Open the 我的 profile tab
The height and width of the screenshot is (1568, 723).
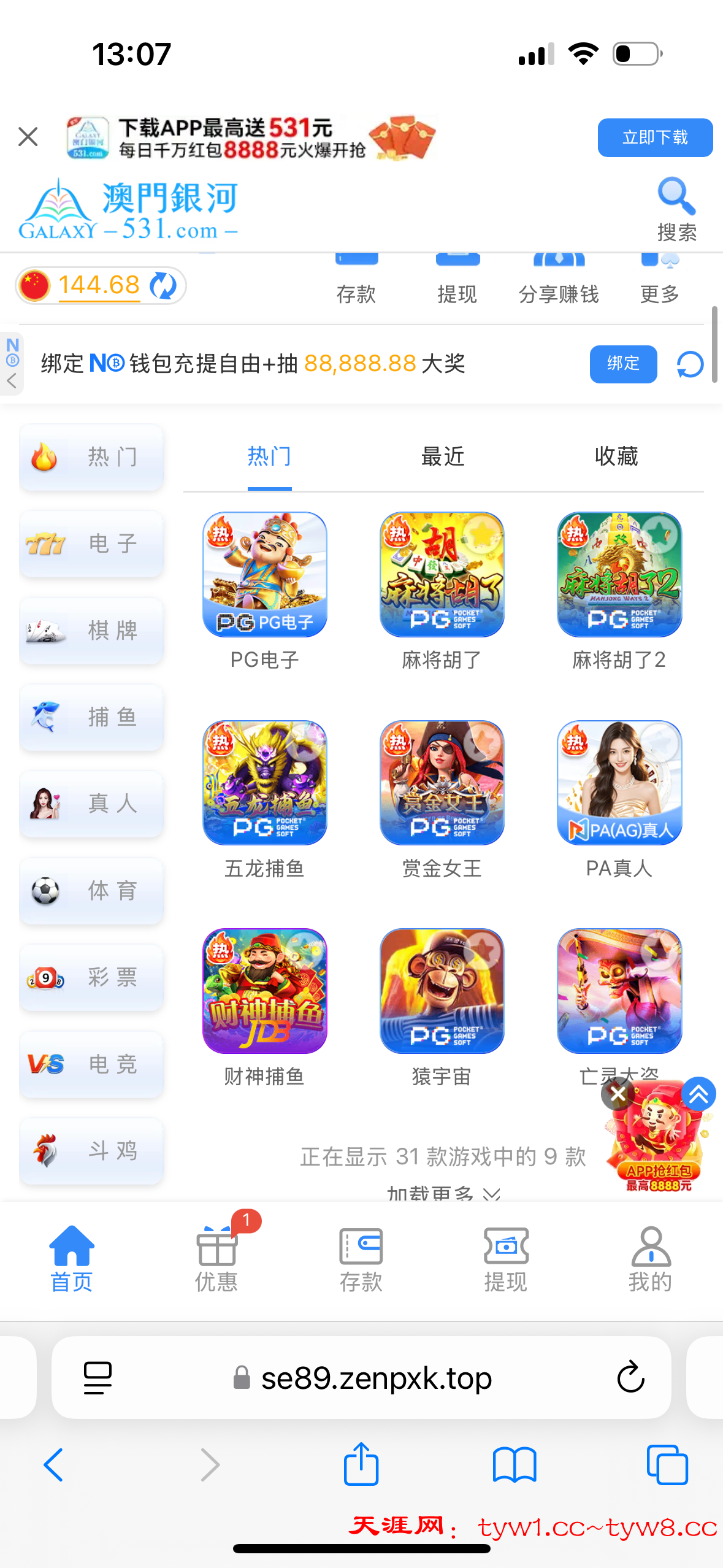coord(650,1259)
